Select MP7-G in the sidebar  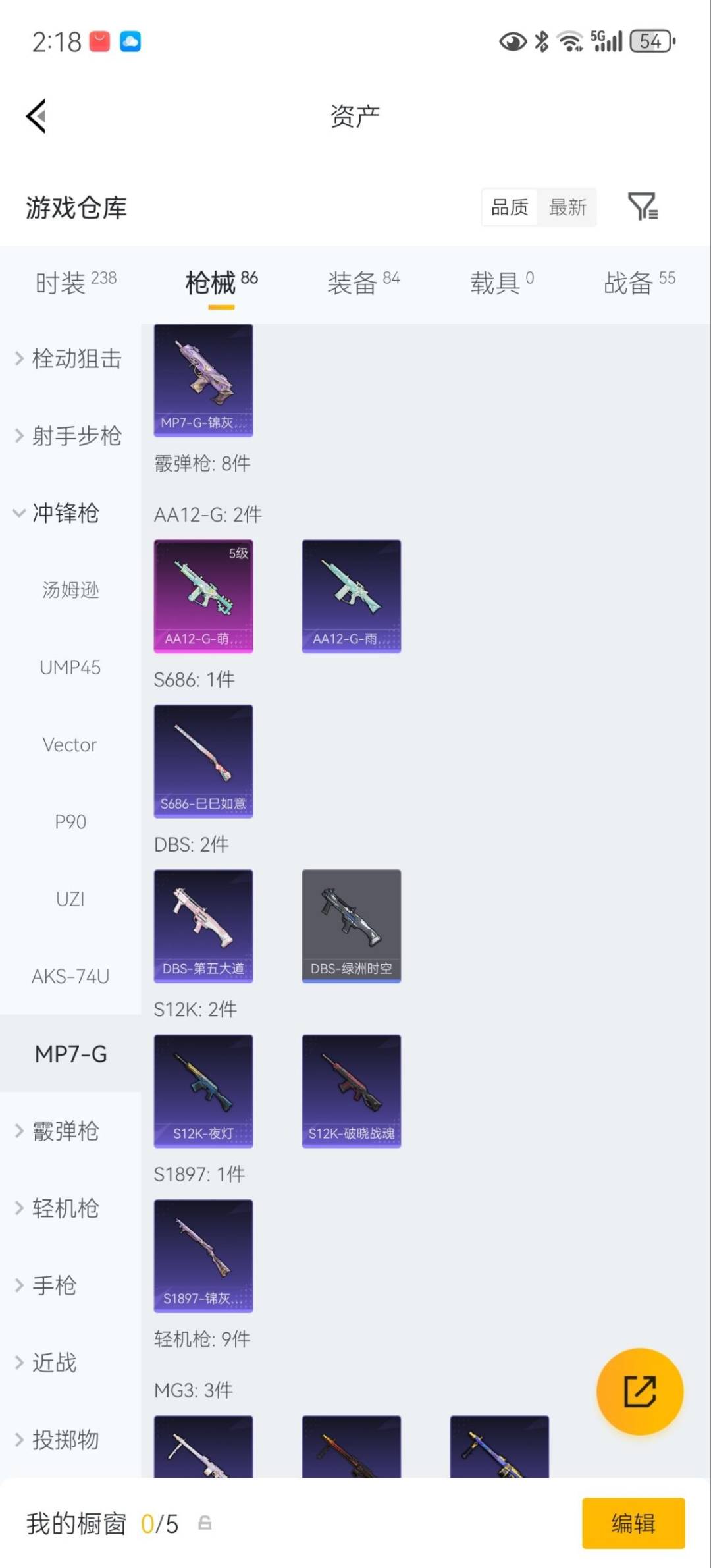[x=70, y=1054]
